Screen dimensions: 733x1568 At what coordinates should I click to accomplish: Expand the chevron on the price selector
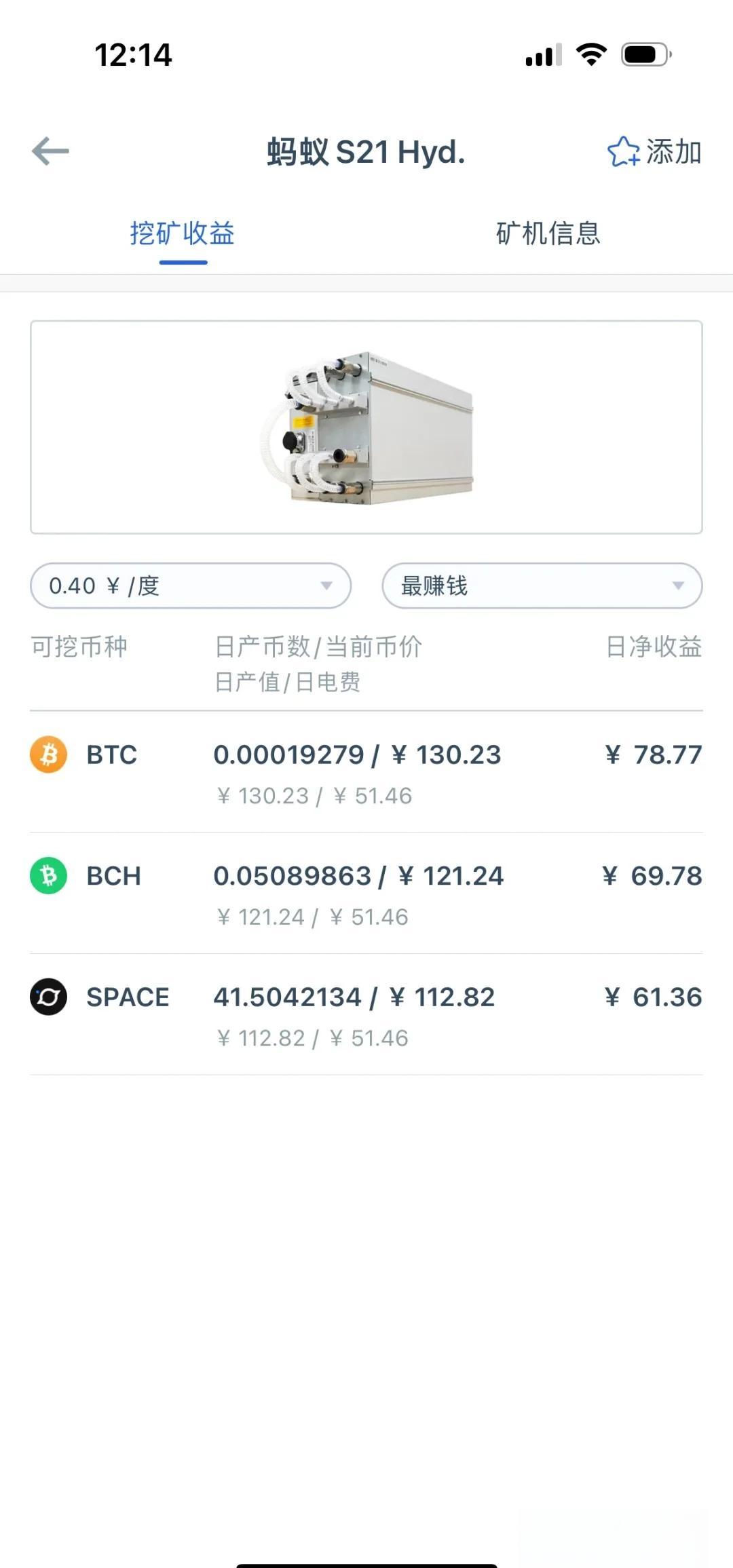click(x=328, y=586)
